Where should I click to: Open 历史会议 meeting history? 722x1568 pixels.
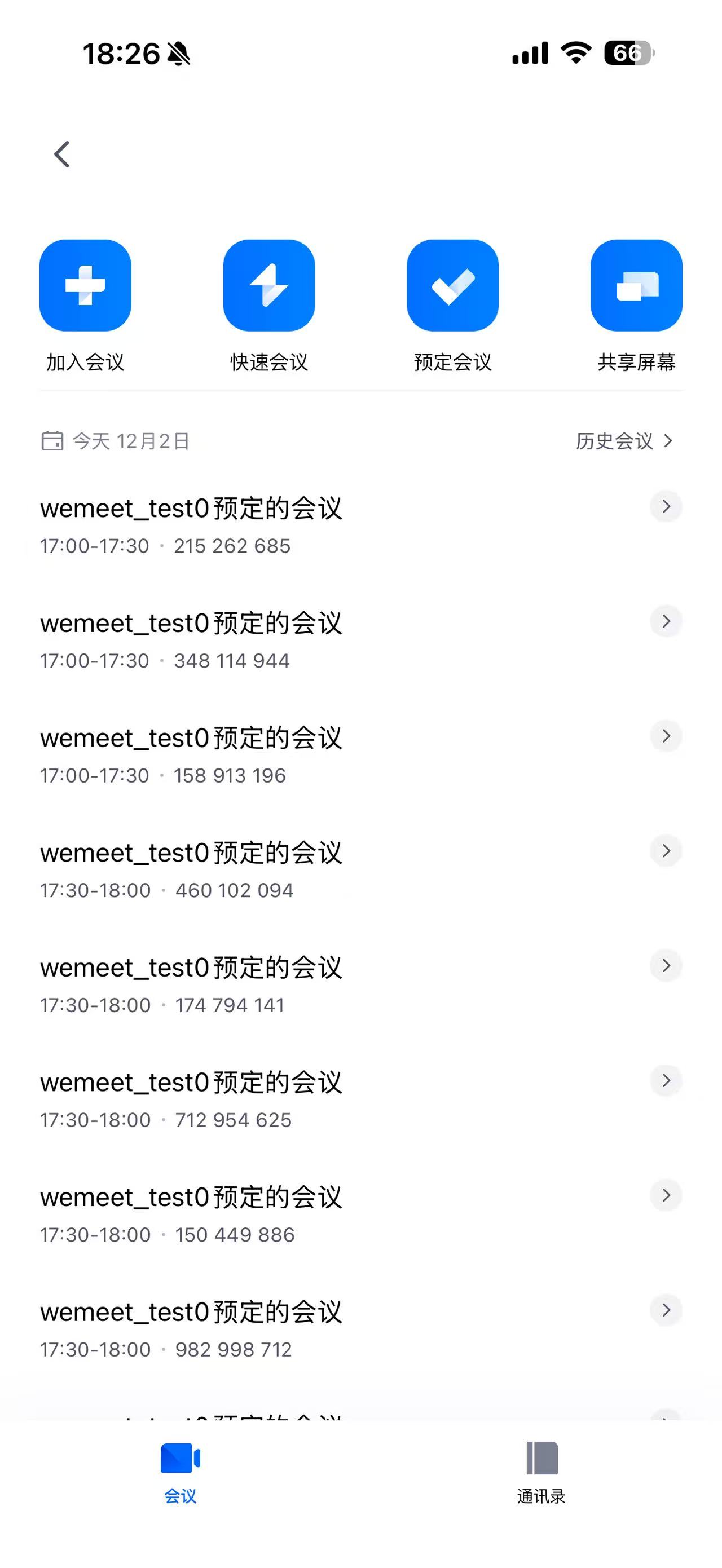pyautogui.click(x=623, y=441)
